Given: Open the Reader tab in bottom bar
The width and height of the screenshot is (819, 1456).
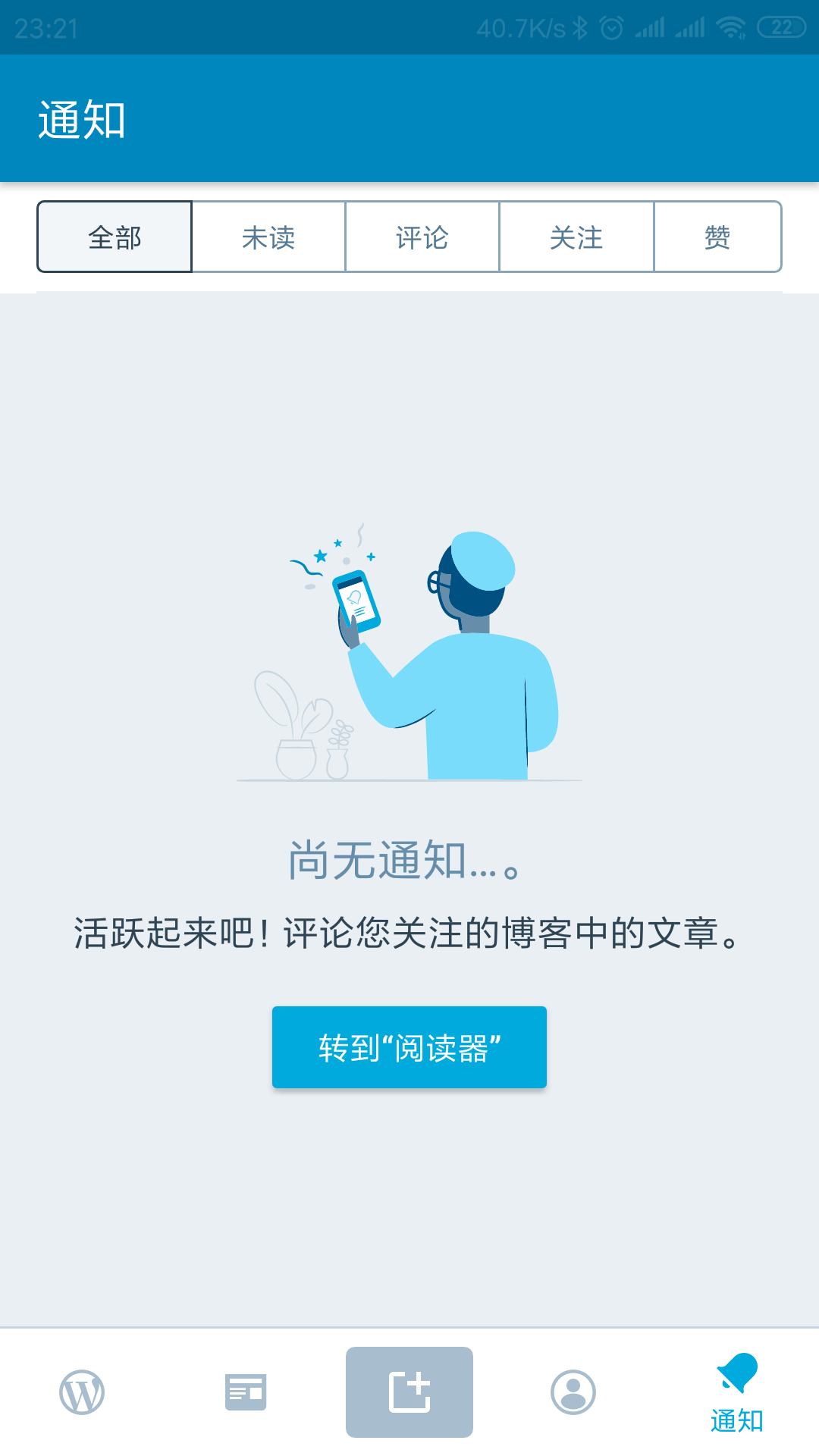Looking at the screenshot, I should pos(246,1392).
